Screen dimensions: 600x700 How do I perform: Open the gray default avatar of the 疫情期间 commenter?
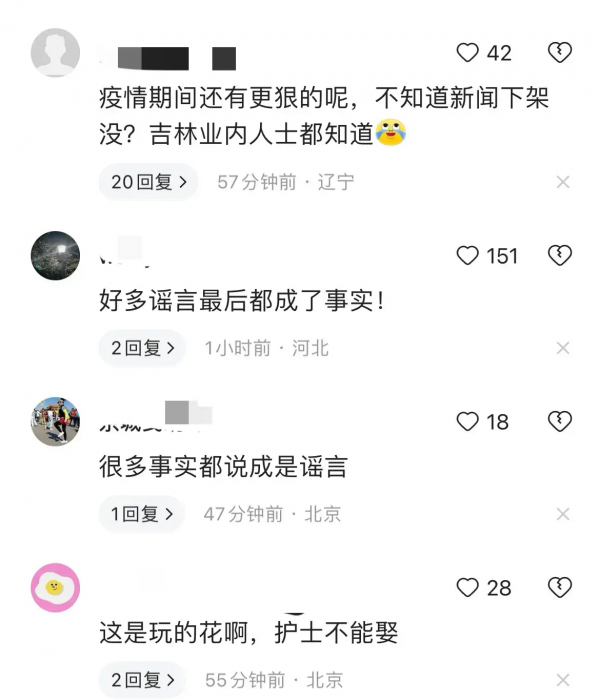coord(56,52)
